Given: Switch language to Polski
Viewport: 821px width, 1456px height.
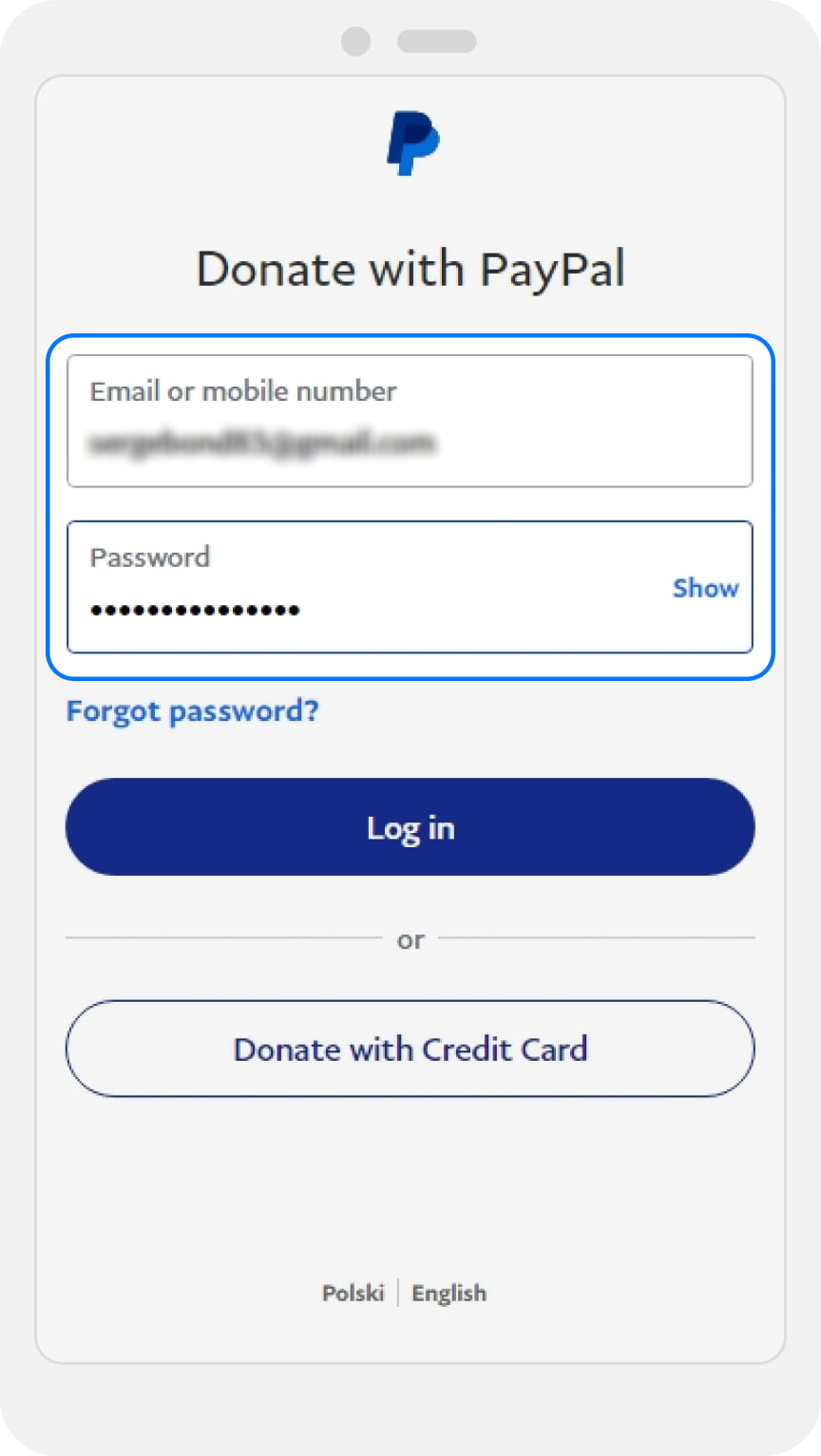Looking at the screenshot, I should 353,1293.
